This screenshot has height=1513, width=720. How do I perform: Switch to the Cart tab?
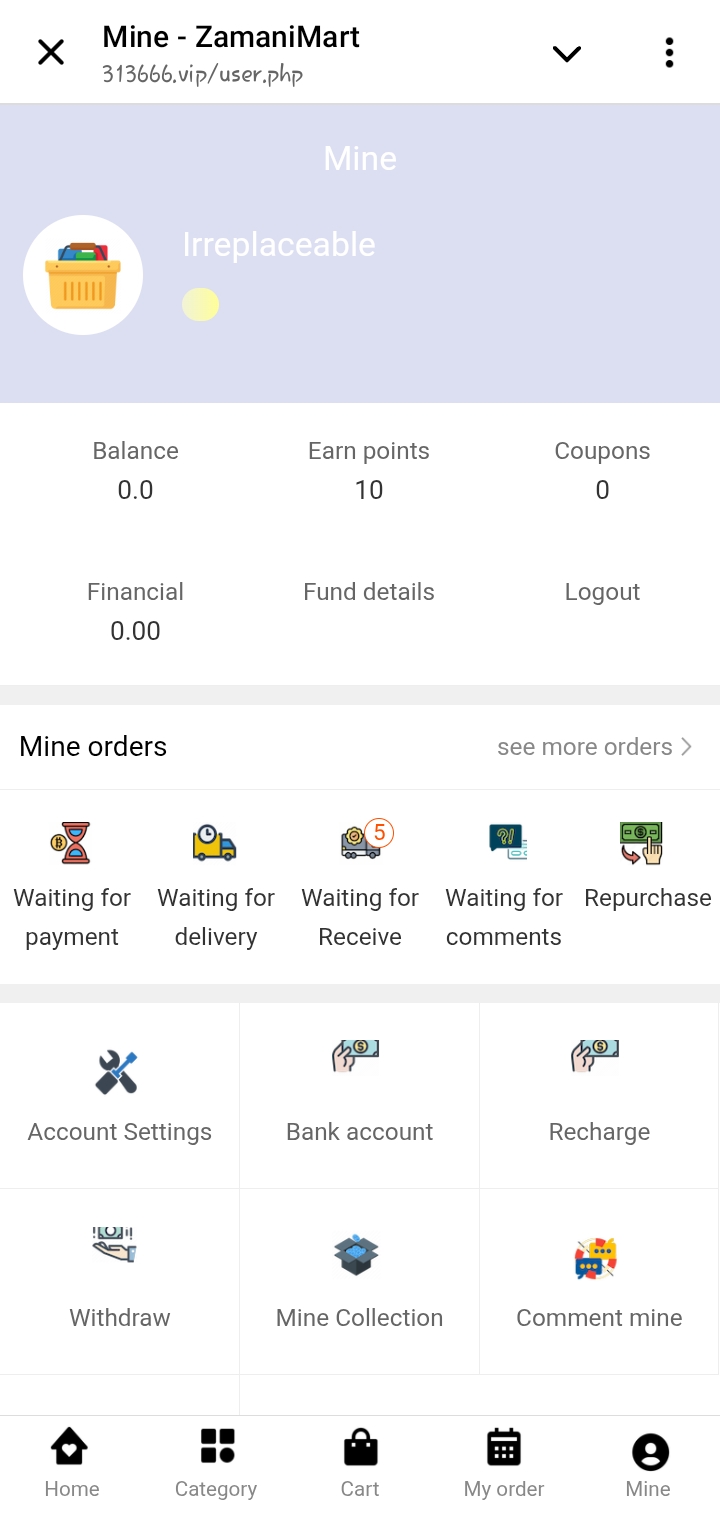(x=360, y=1464)
